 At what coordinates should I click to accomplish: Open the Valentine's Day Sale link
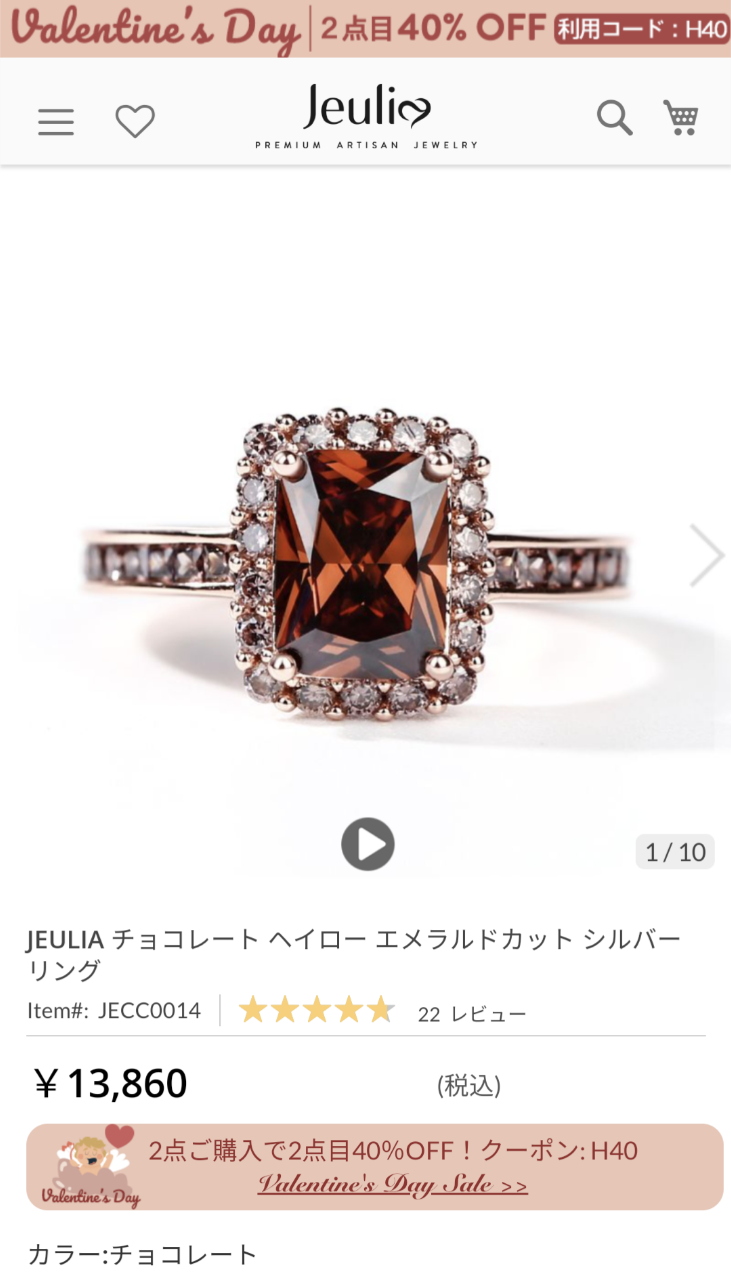coord(392,1185)
